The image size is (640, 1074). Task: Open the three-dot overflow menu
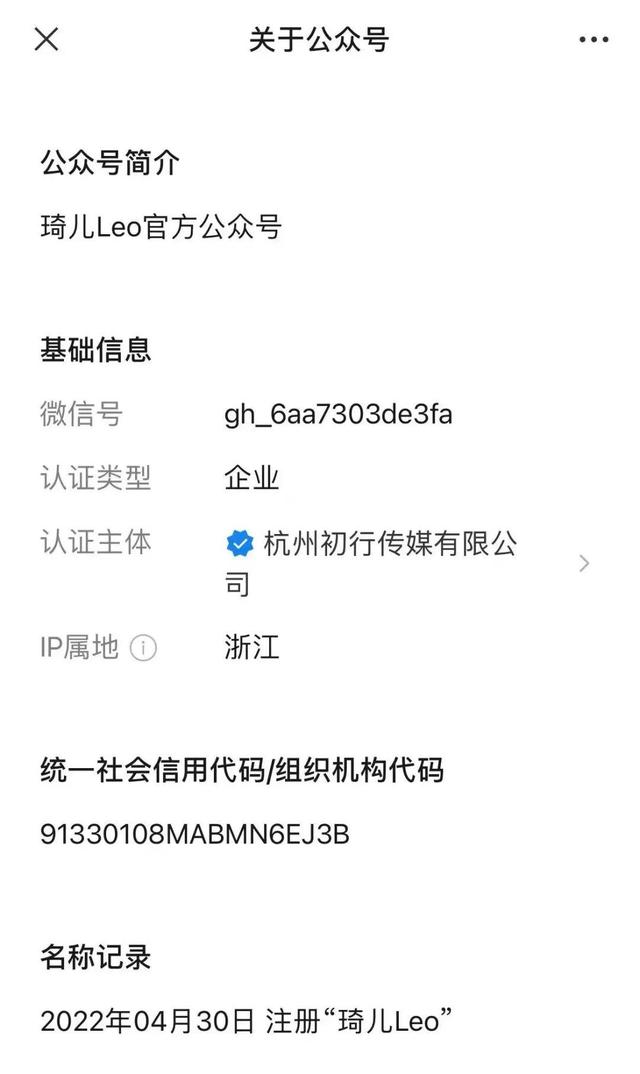pos(593,40)
